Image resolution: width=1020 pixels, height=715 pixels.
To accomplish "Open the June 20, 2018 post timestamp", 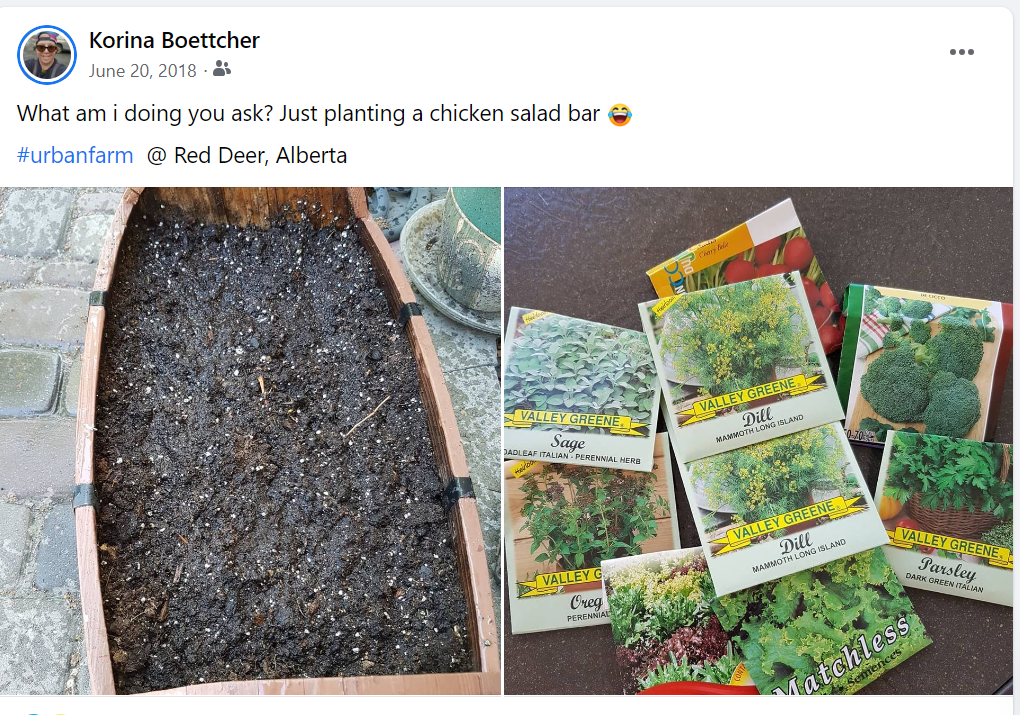I will pos(142,71).
